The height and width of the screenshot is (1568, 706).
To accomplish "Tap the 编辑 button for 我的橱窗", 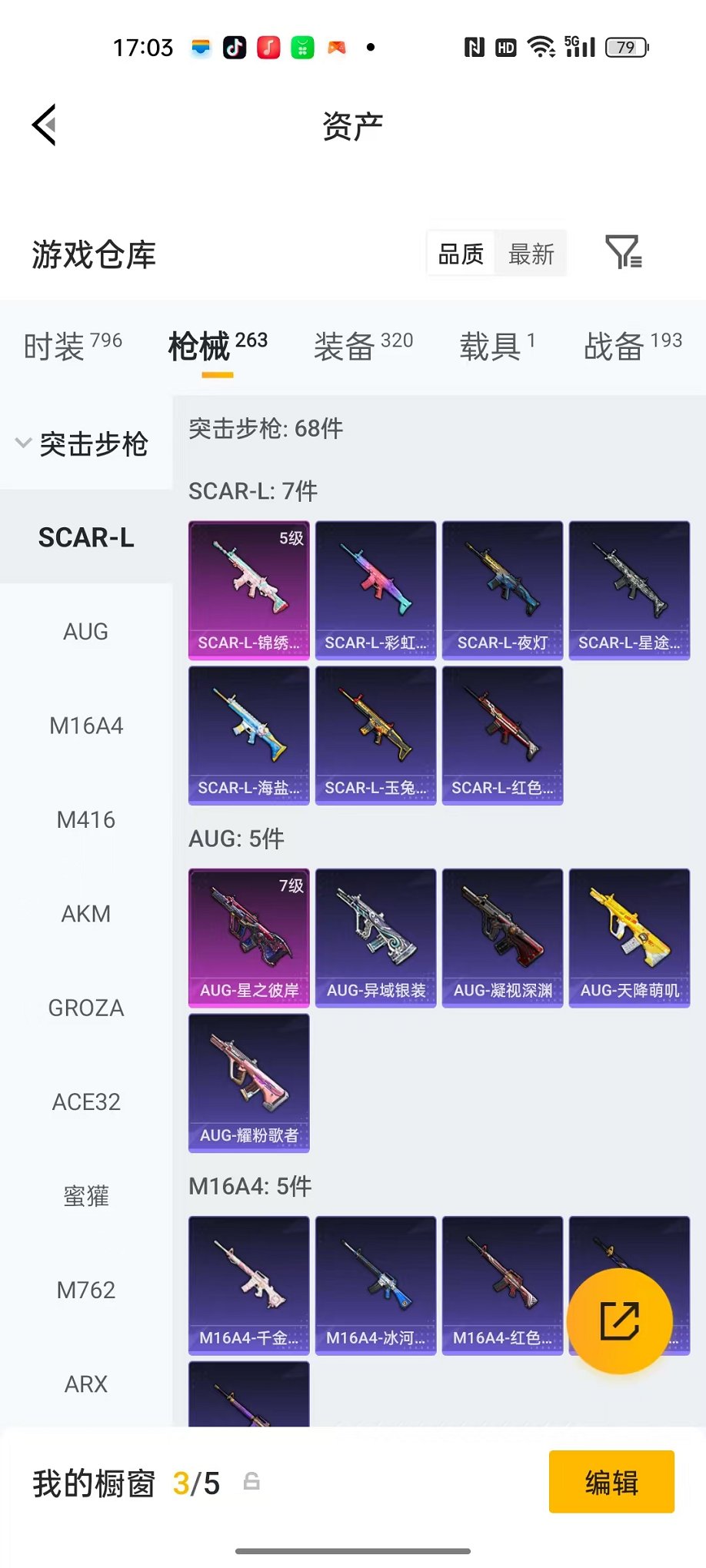I will (611, 1482).
